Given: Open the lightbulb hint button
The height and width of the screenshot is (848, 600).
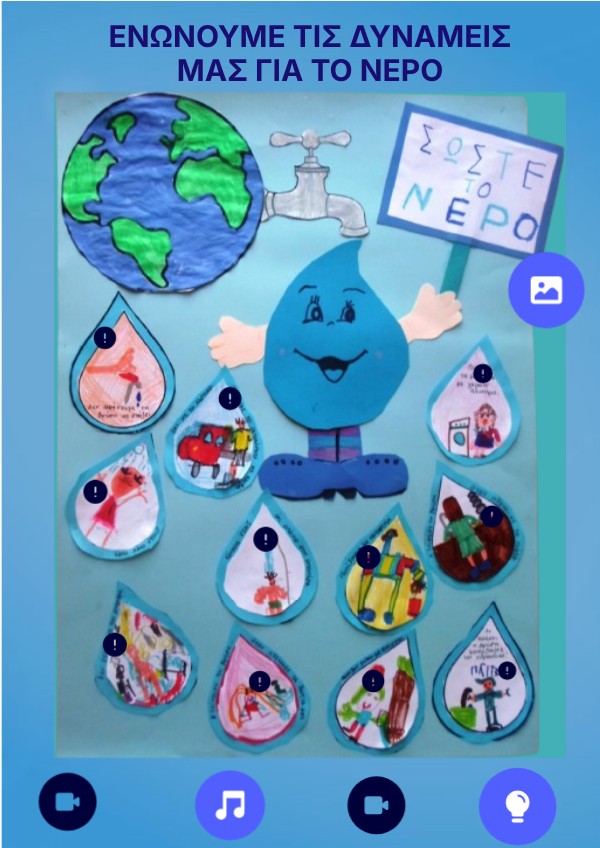Looking at the screenshot, I should pyautogui.click(x=517, y=804).
